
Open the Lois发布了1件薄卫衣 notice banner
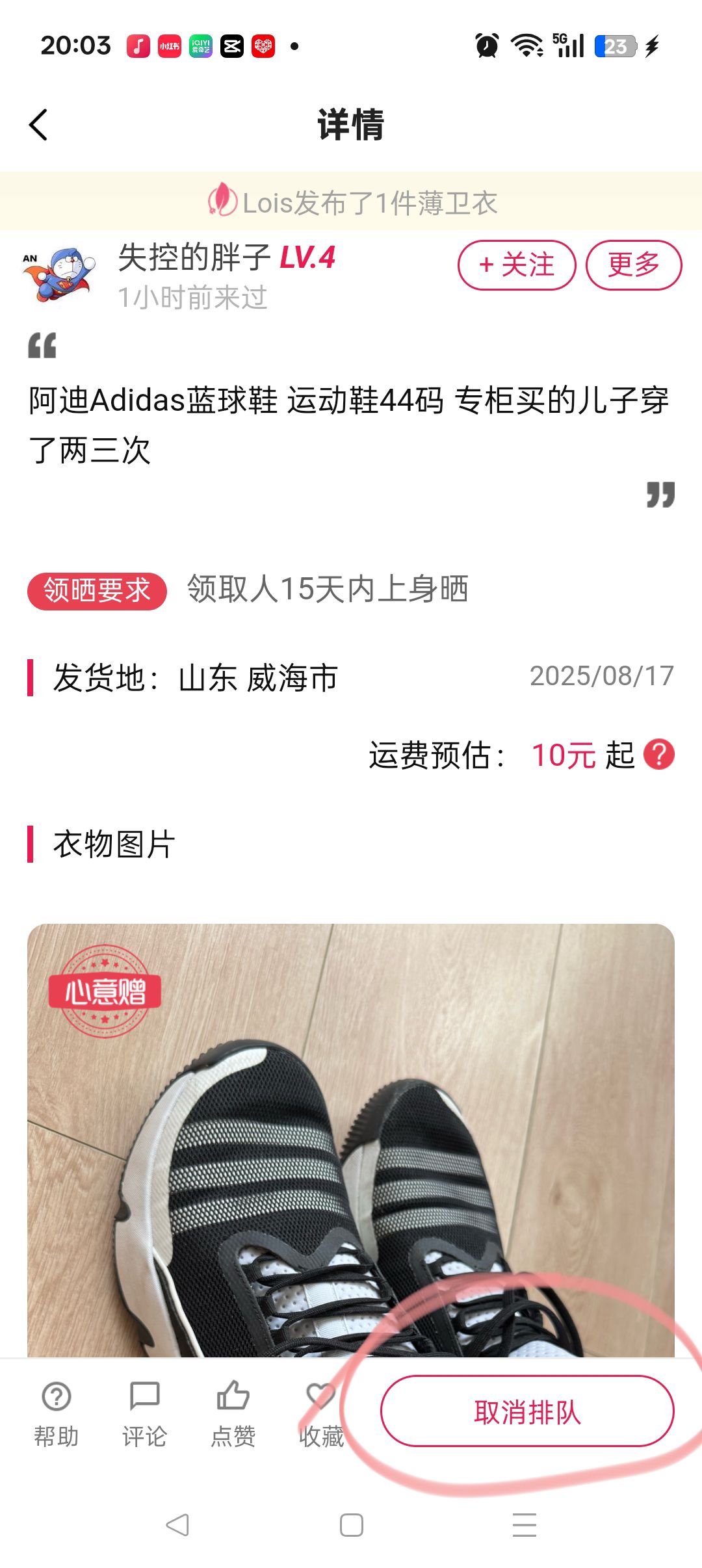351,202
